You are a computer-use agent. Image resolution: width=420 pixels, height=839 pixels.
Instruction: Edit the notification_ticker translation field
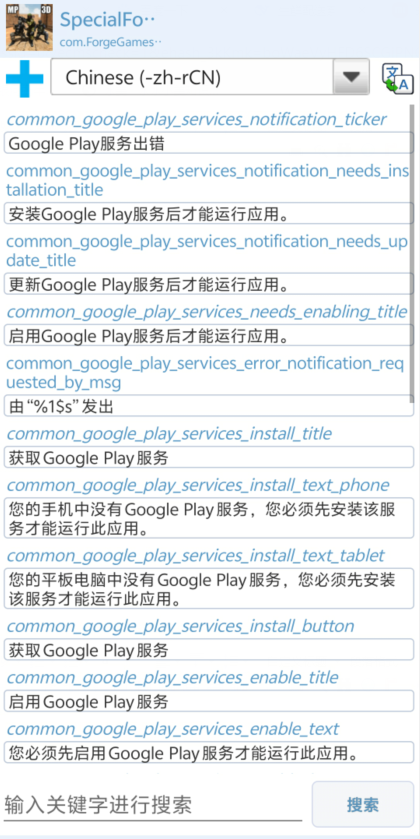coord(209,143)
